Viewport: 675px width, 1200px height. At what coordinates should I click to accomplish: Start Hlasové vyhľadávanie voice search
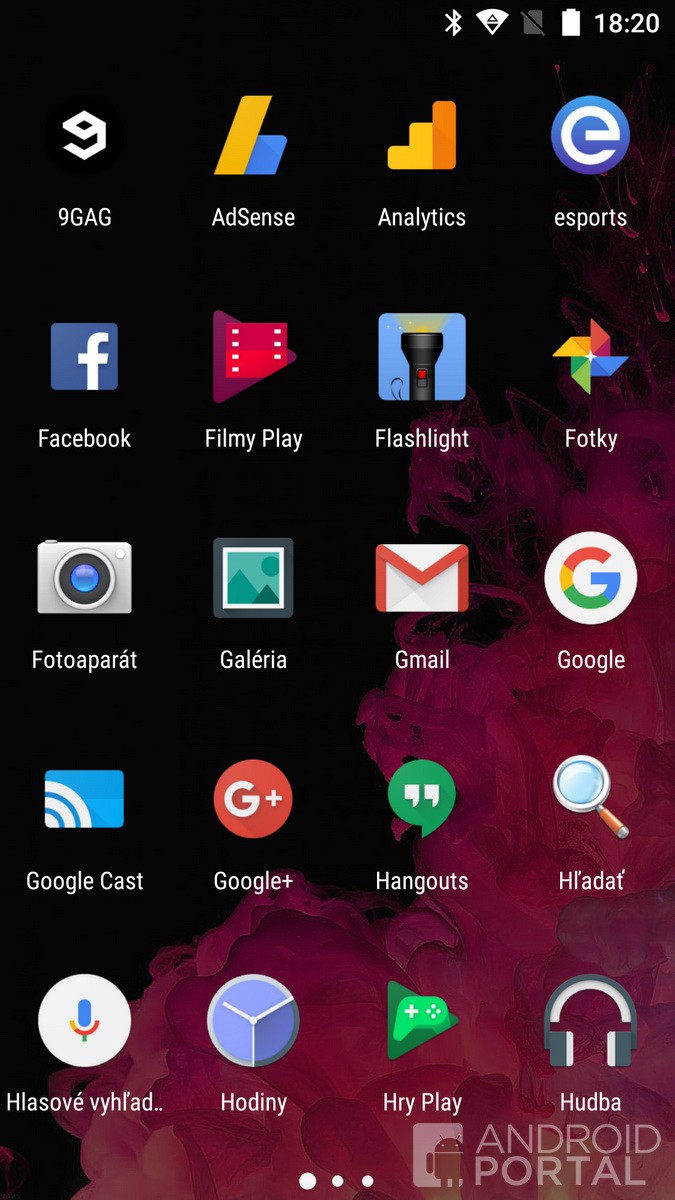[x=84, y=1020]
